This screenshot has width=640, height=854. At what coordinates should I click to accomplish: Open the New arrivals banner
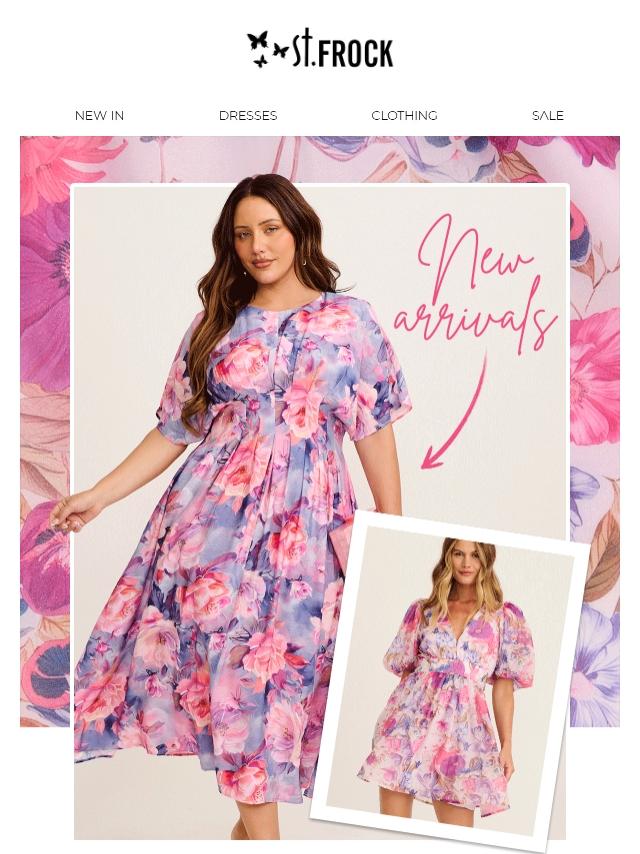coord(320,490)
